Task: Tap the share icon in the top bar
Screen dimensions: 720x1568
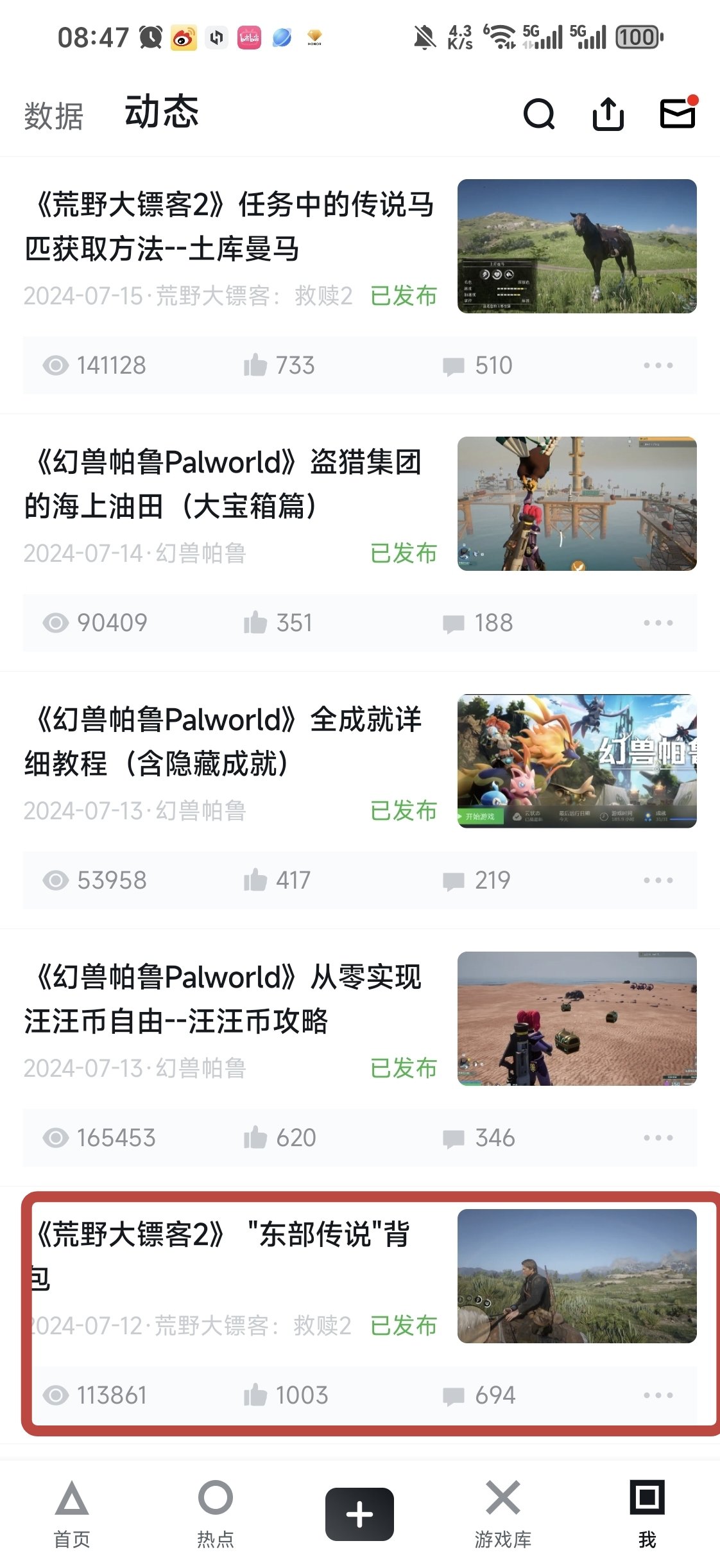Action: point(608,114)
